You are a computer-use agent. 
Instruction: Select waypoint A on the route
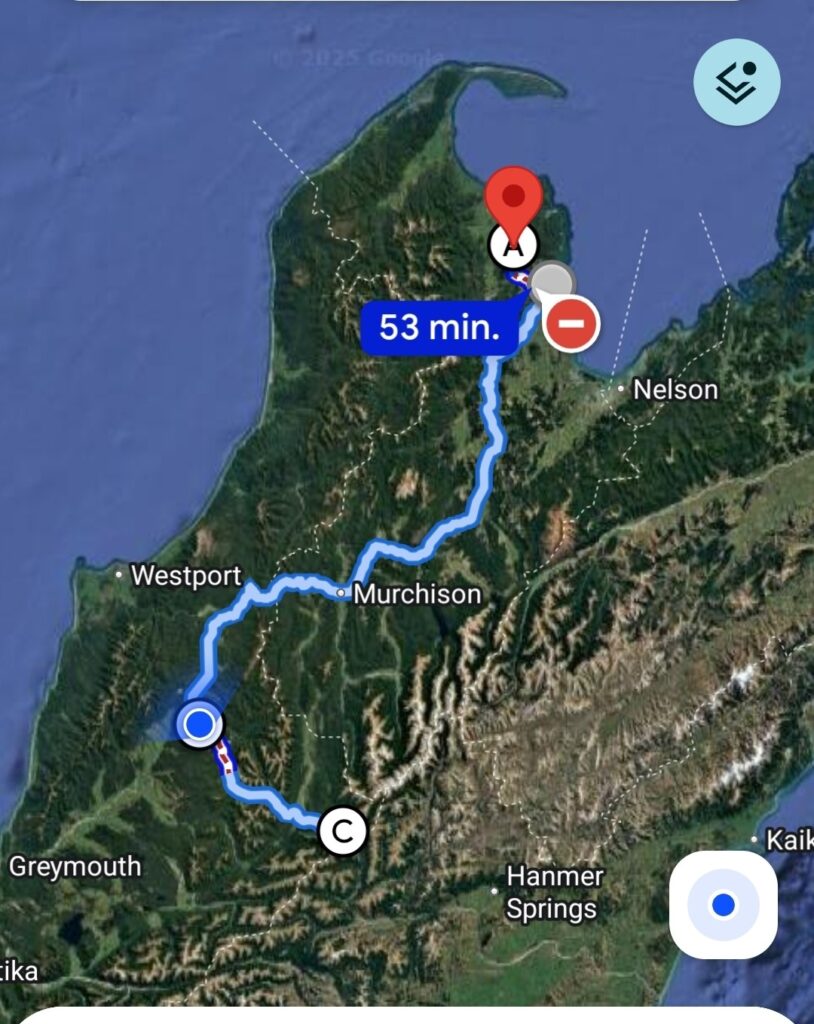click(513, 243)
